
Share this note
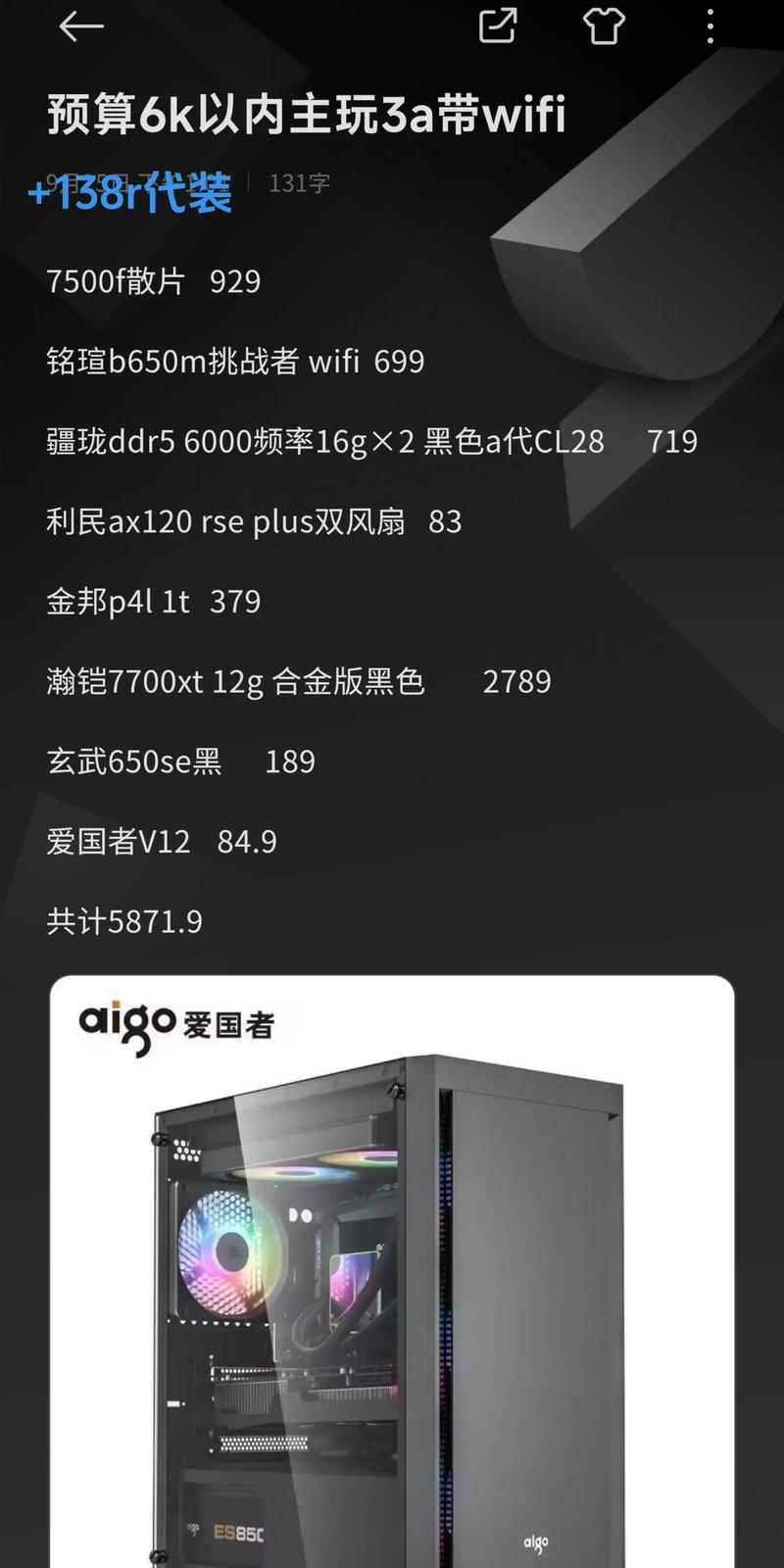497,26
